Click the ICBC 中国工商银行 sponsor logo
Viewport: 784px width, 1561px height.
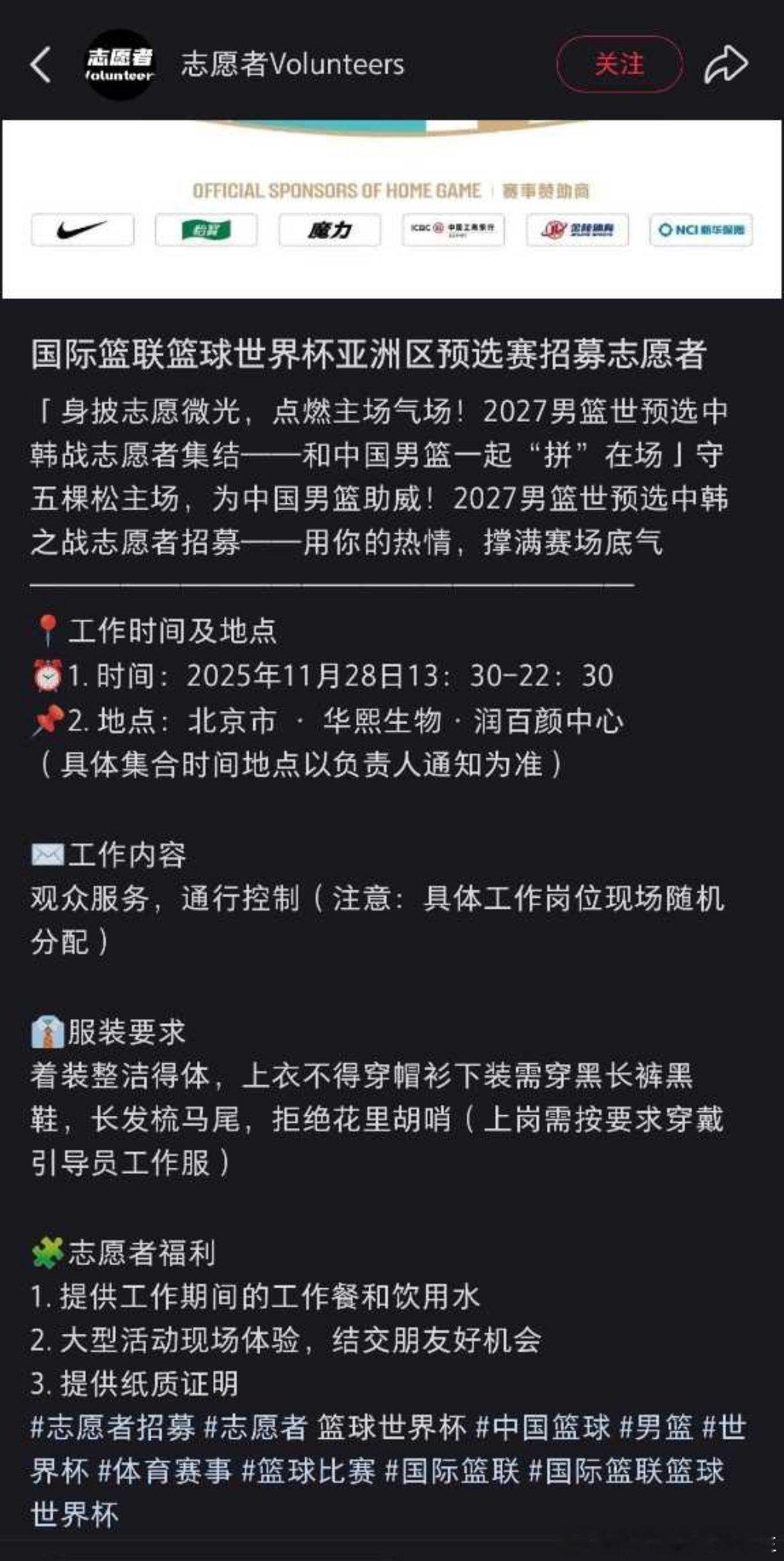452,230
